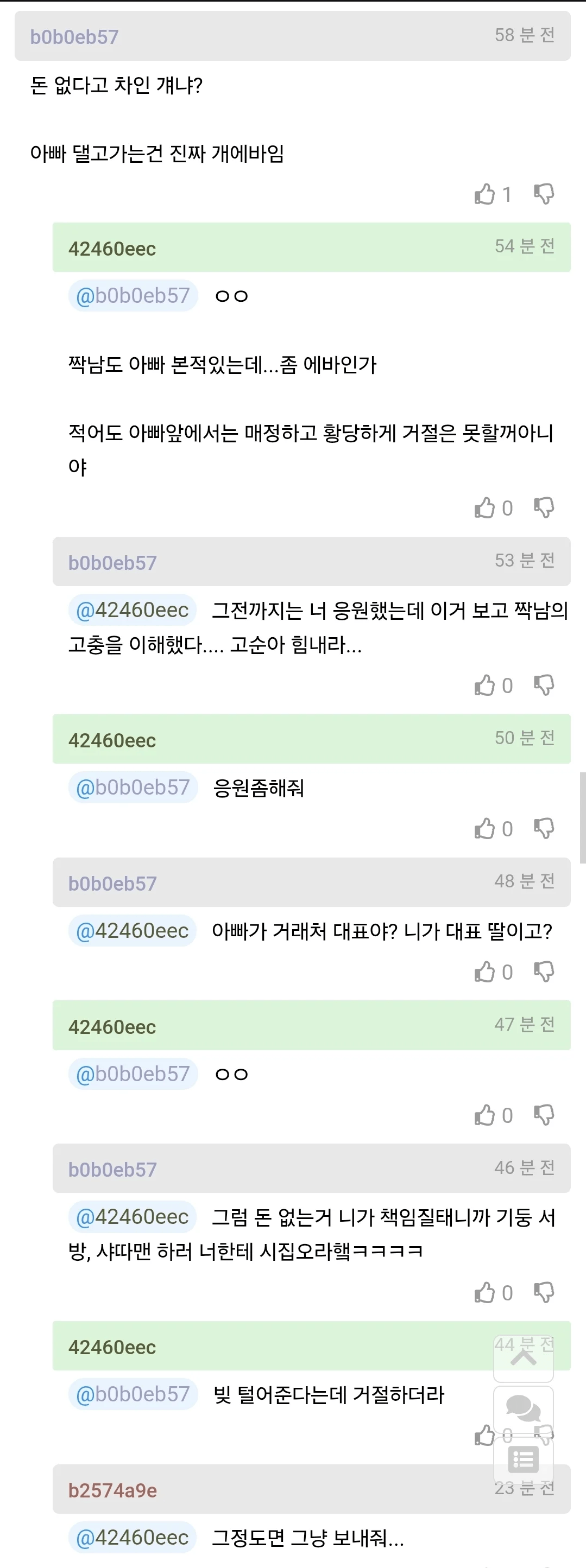This screenshot has width=586, height=1568.
Task: Jump to top with the up-arrow button
Action: tap(523, 1358)
